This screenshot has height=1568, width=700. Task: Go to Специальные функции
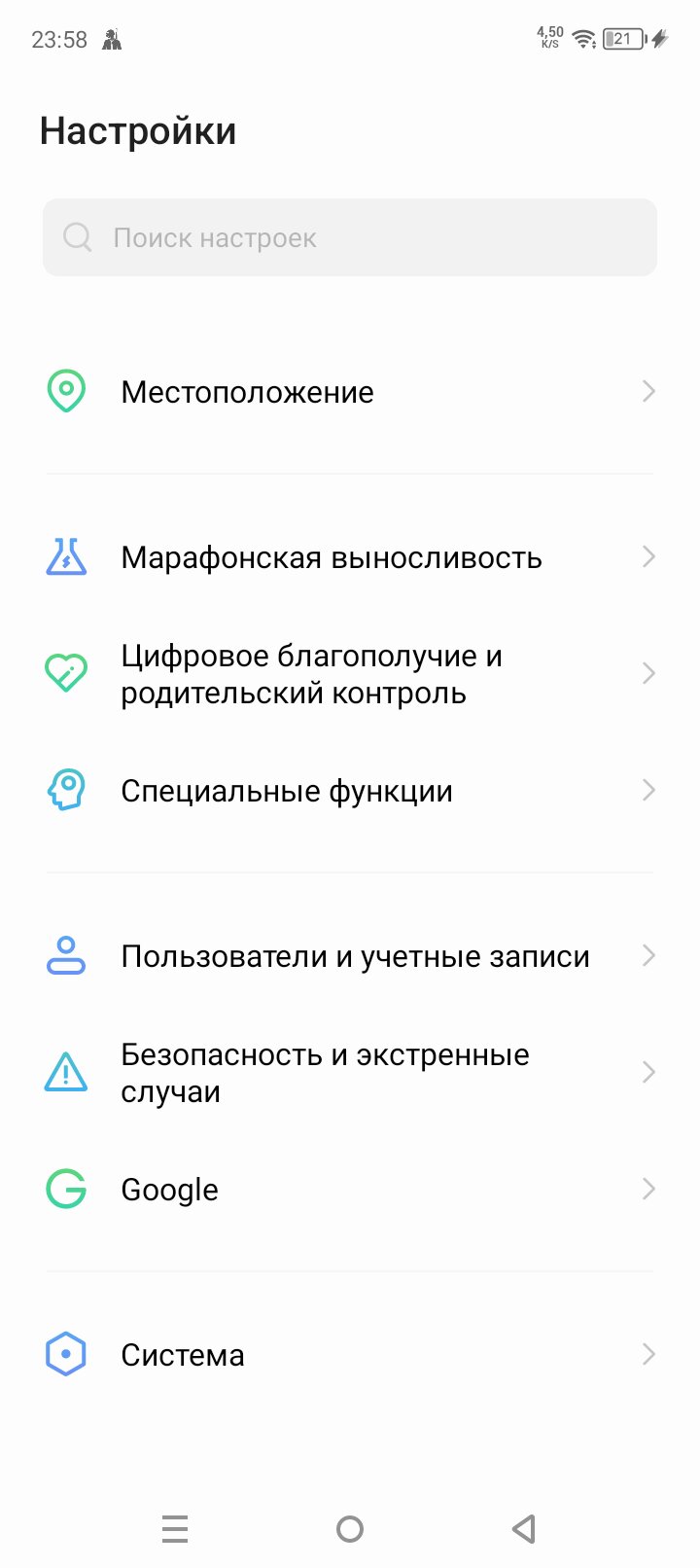pos(350,790)
